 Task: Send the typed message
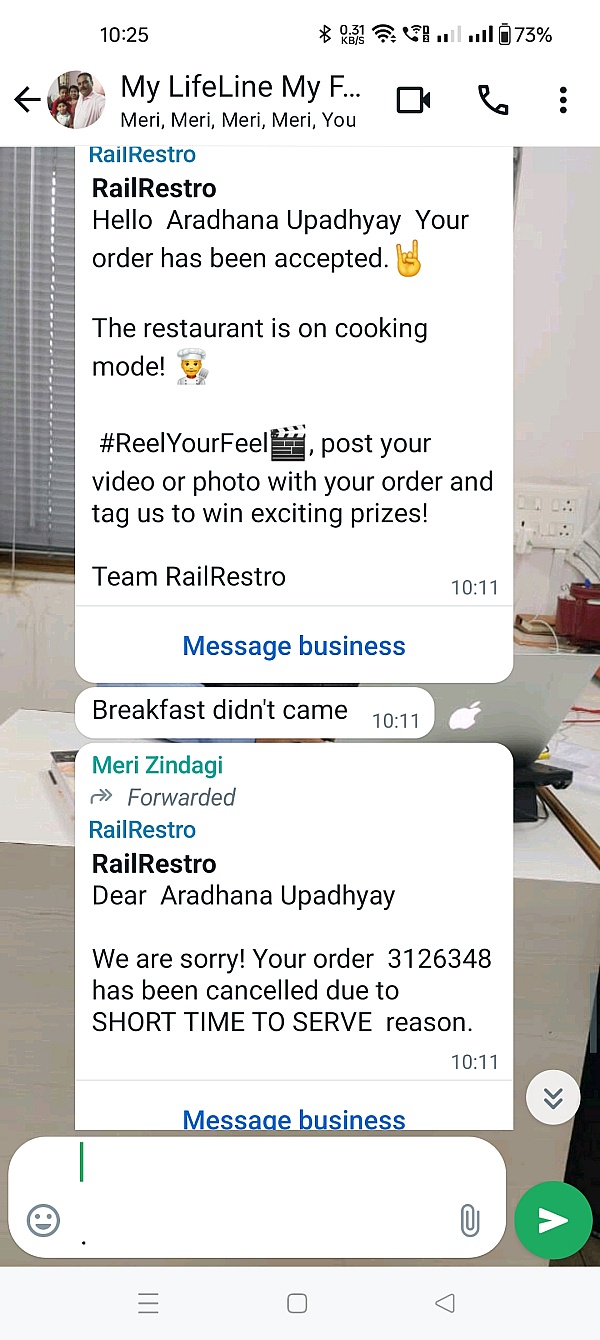(x=553, y=1220)
